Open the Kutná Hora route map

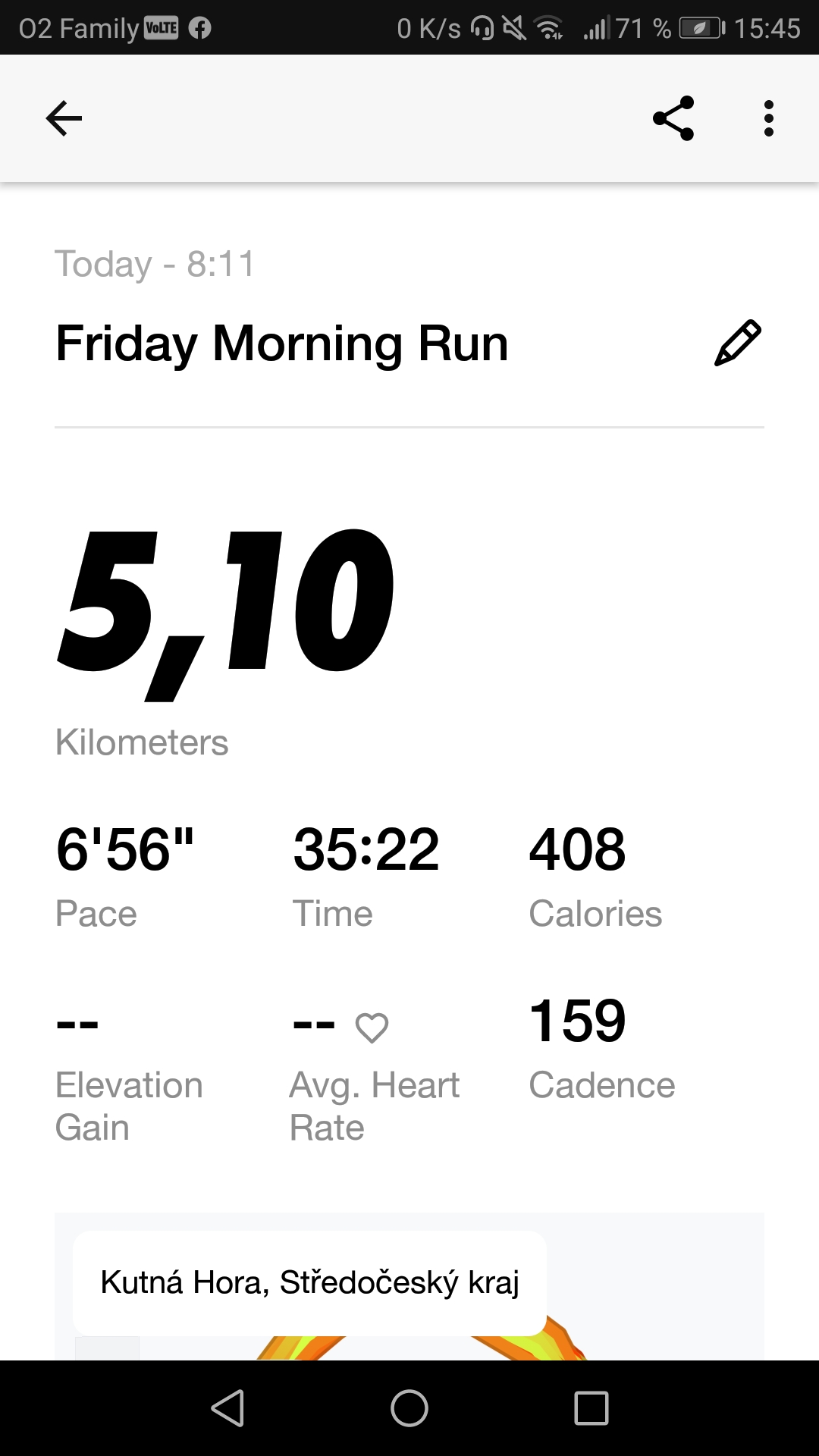pos(409,1286)
